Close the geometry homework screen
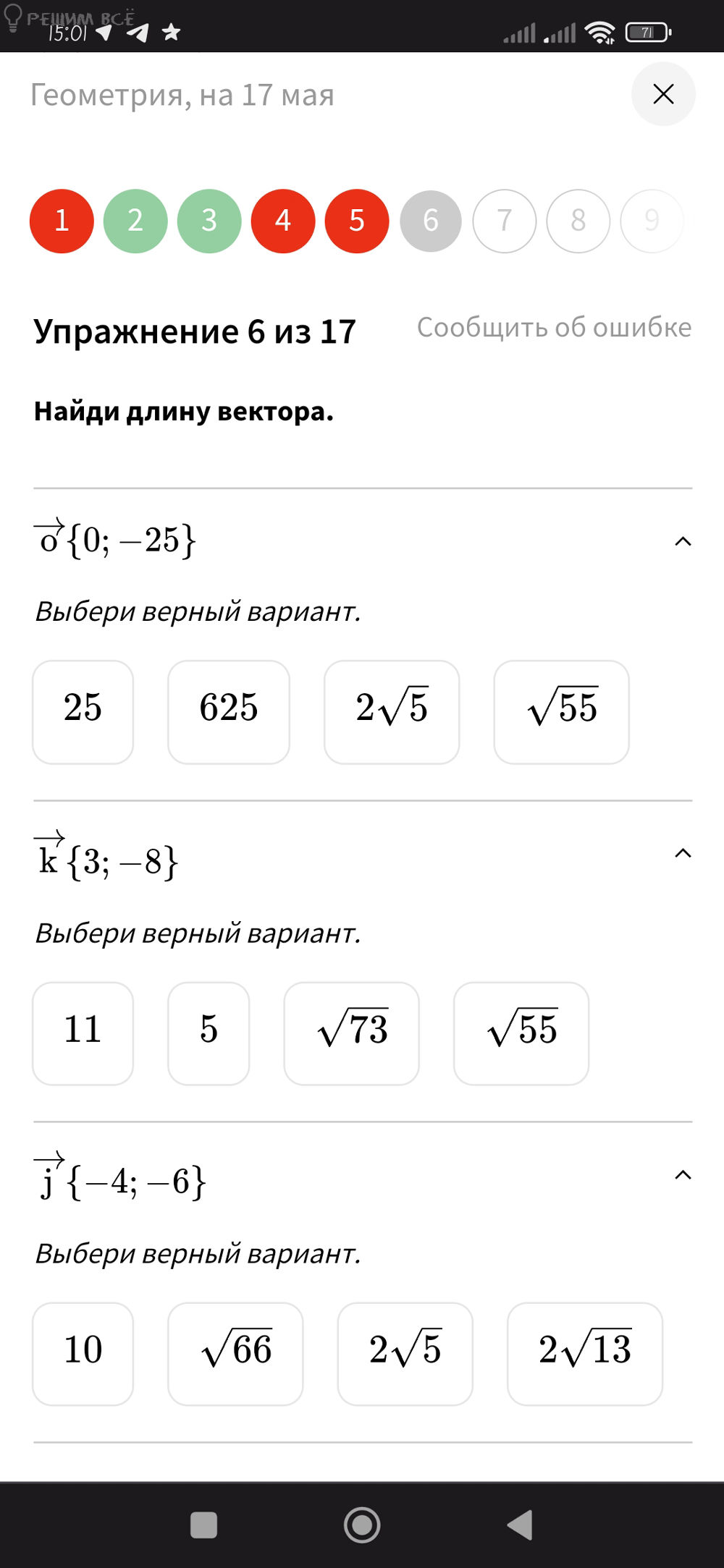Viewport: 724px width, 1568px height. 663,94
